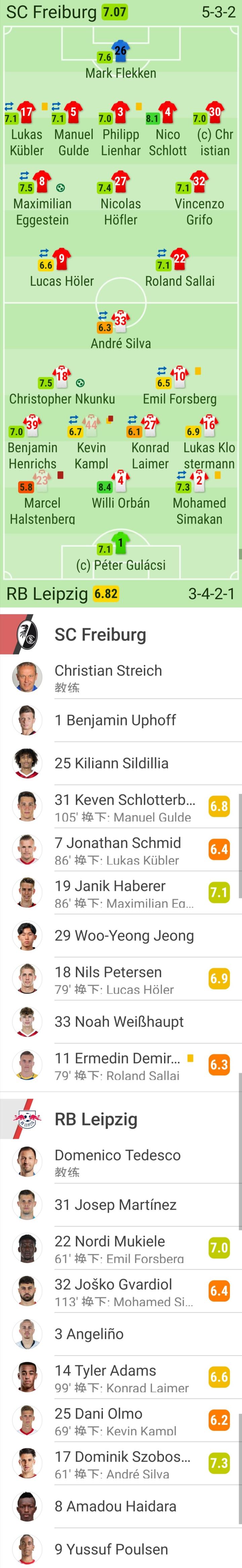The image size is (242, 1568).
Task: Open Dani Olmo's player page
Action: (98, 1420)
